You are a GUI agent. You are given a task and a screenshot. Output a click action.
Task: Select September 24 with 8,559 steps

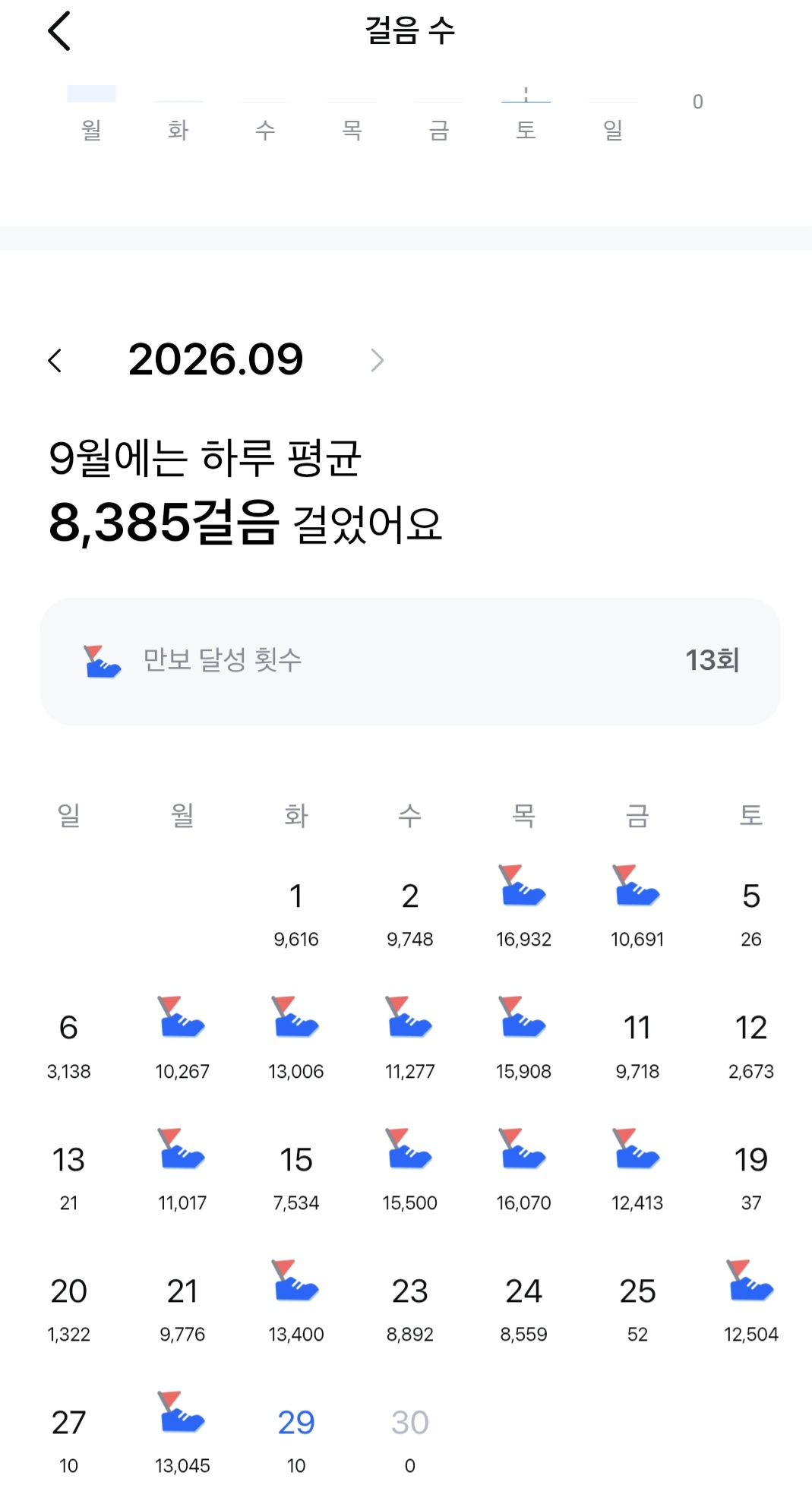523,1309
